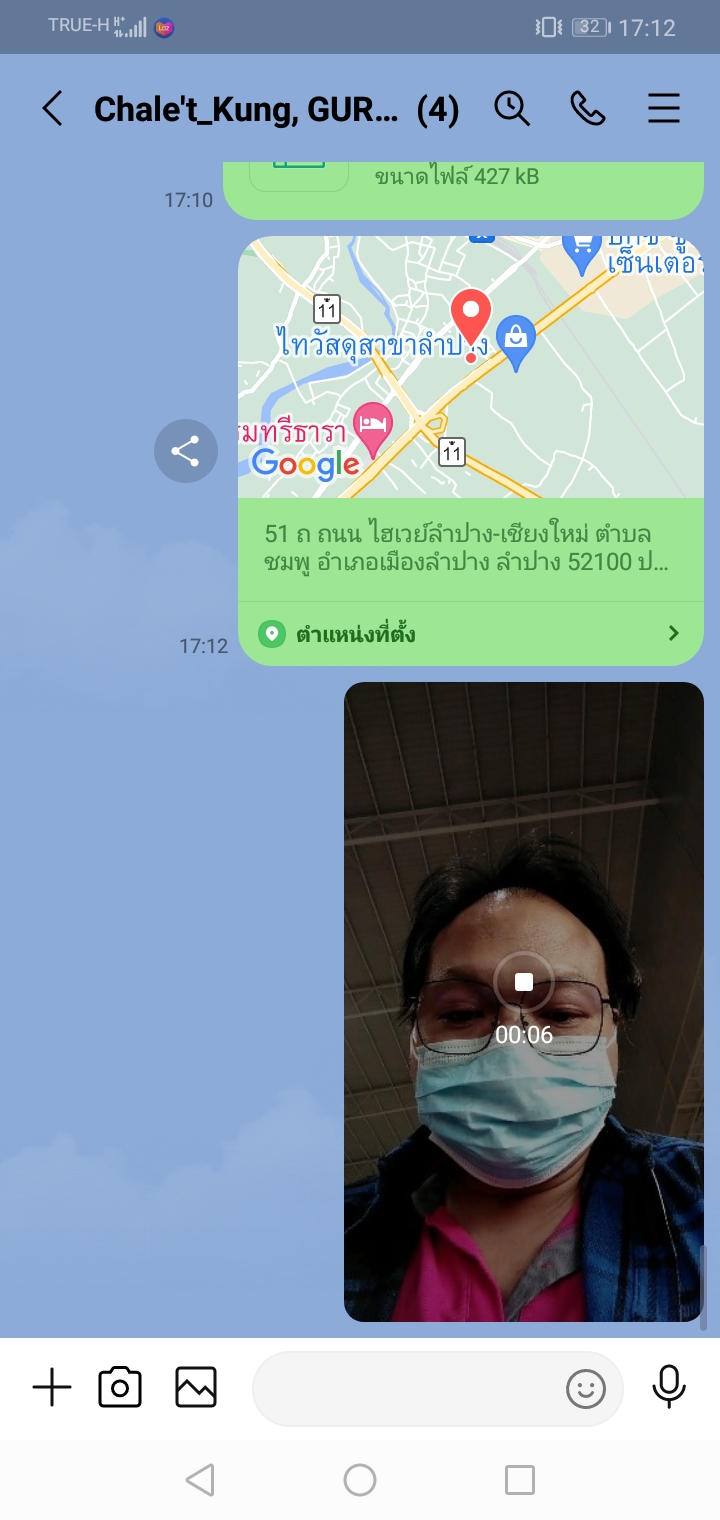
Task: Share the location message
Action: [x=186, y=452]
